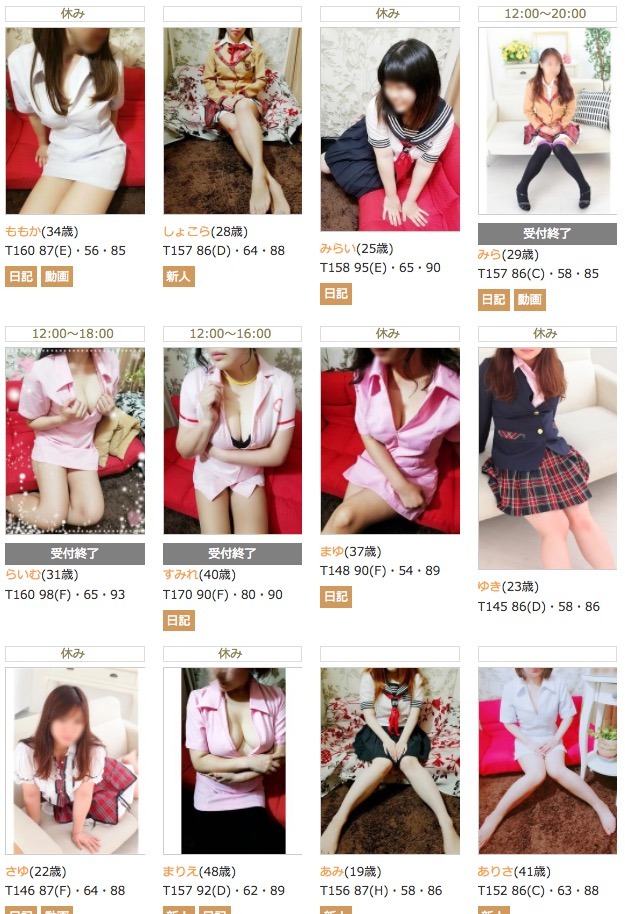Image resolution: width=625 pixels, height=914 pixels.
Task: Open the さゆ name link
Action: pyautogui.click(x=17, y=871)
